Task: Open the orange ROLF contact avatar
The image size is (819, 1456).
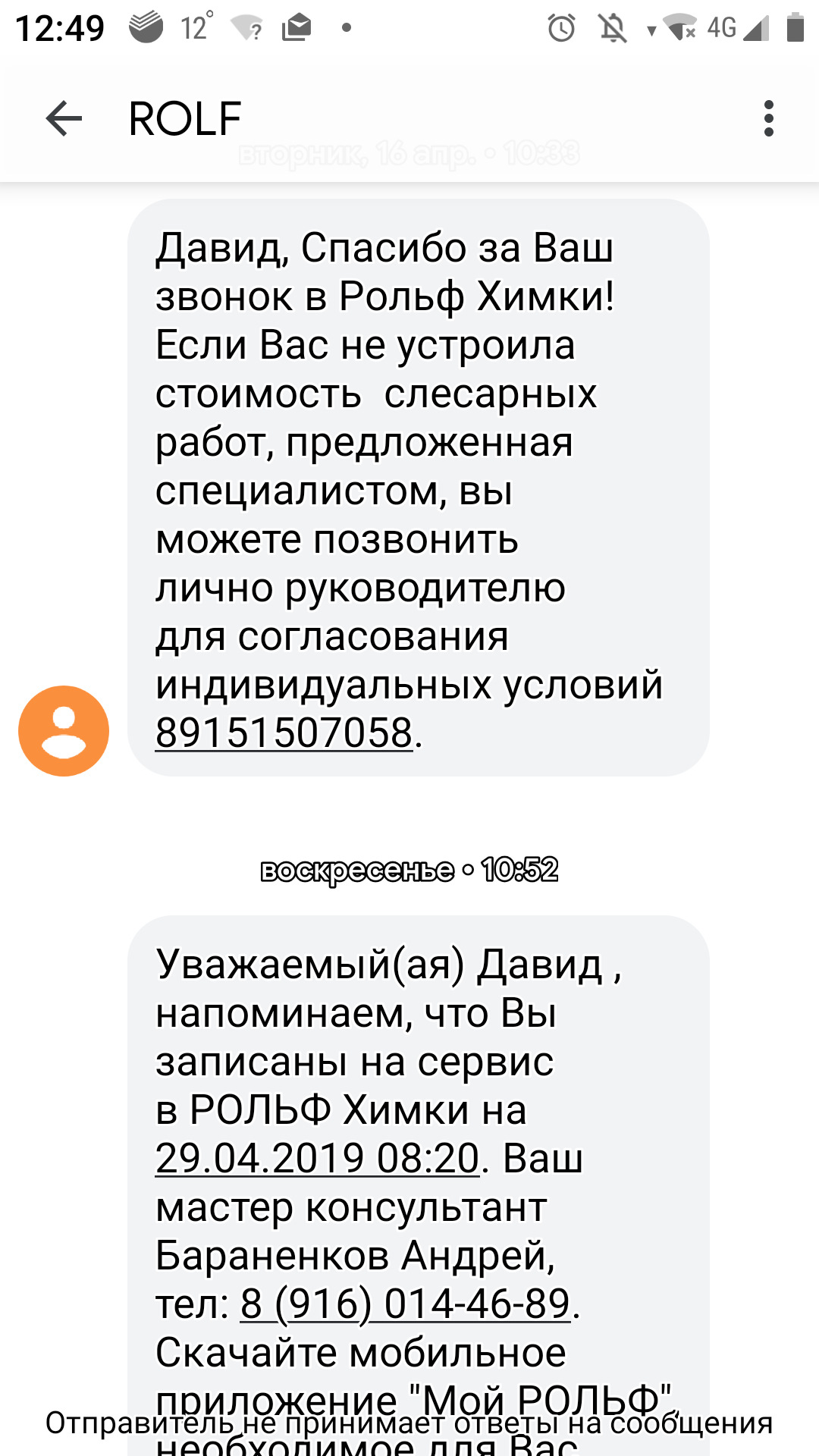Action: pos(64,731)
